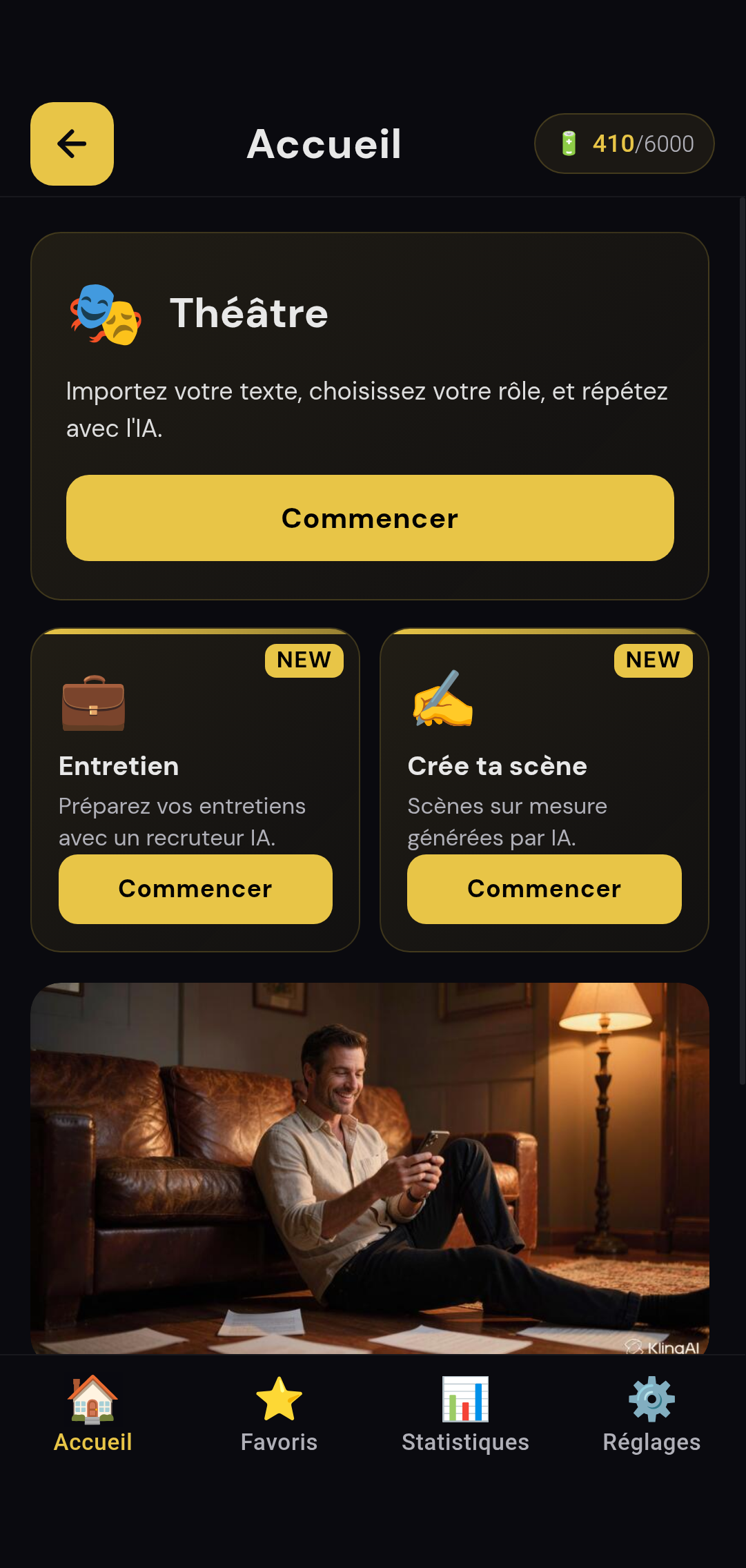746x1568 pixels.
Task: Go back using the yellow arrow button
Action: (x=72, y=144)
